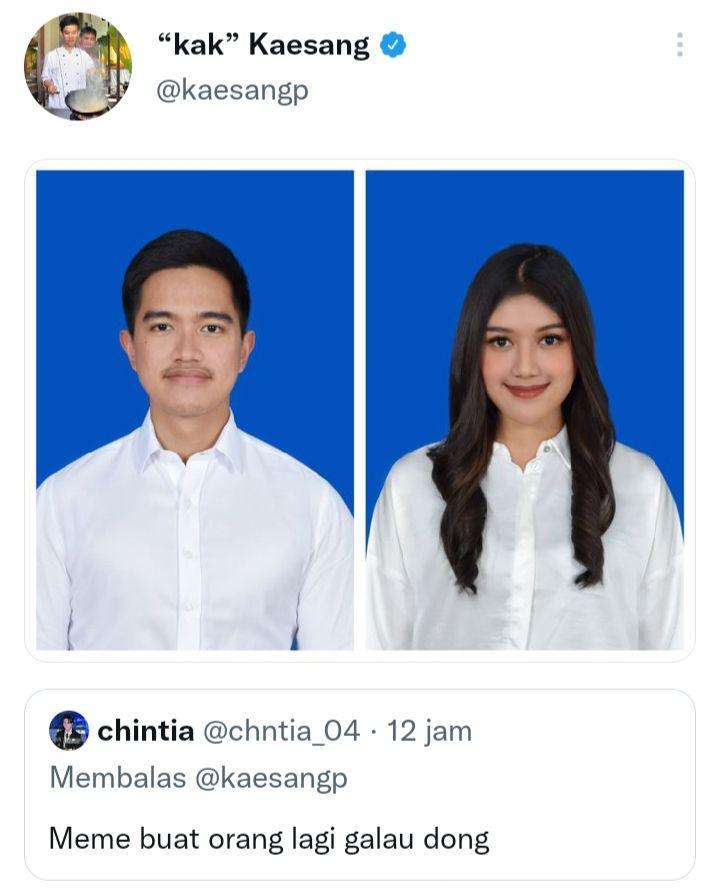Open the @kaesangp profile handle
The width and height of the screenshot is (719, 891).
tap(232, 91)
